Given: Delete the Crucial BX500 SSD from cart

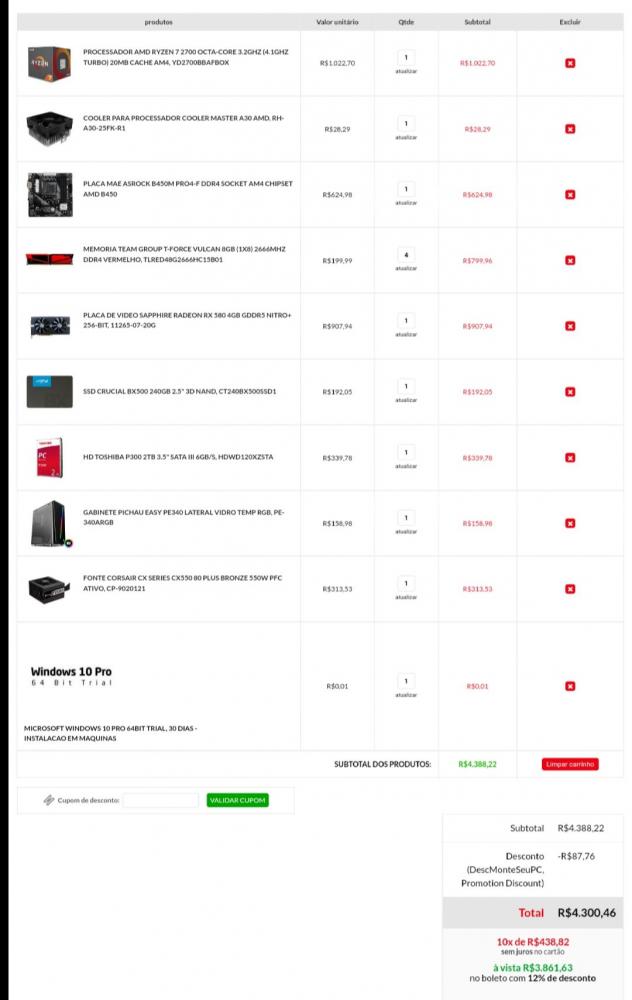Looking at the screenshot, I should (x=570, y=392).
